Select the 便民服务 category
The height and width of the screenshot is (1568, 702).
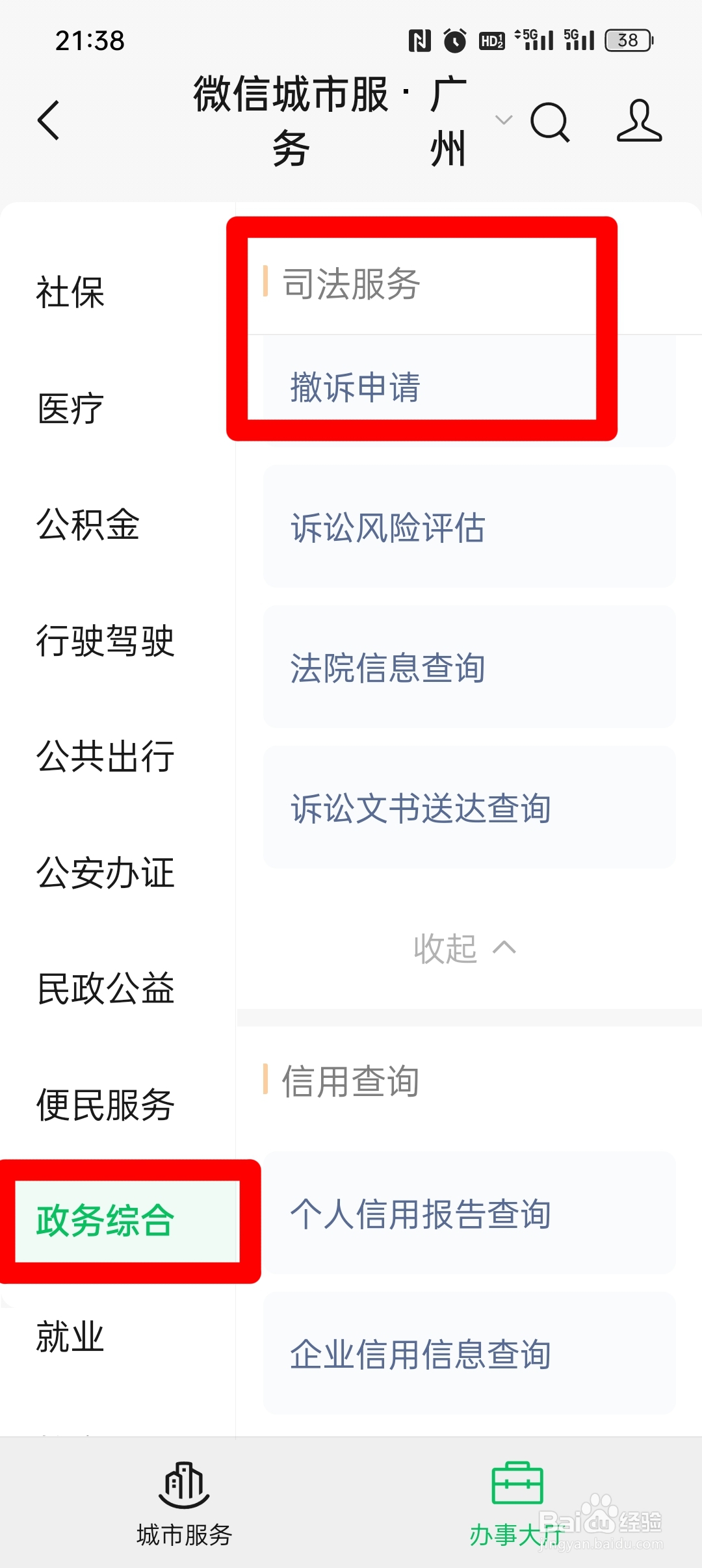105,1104
